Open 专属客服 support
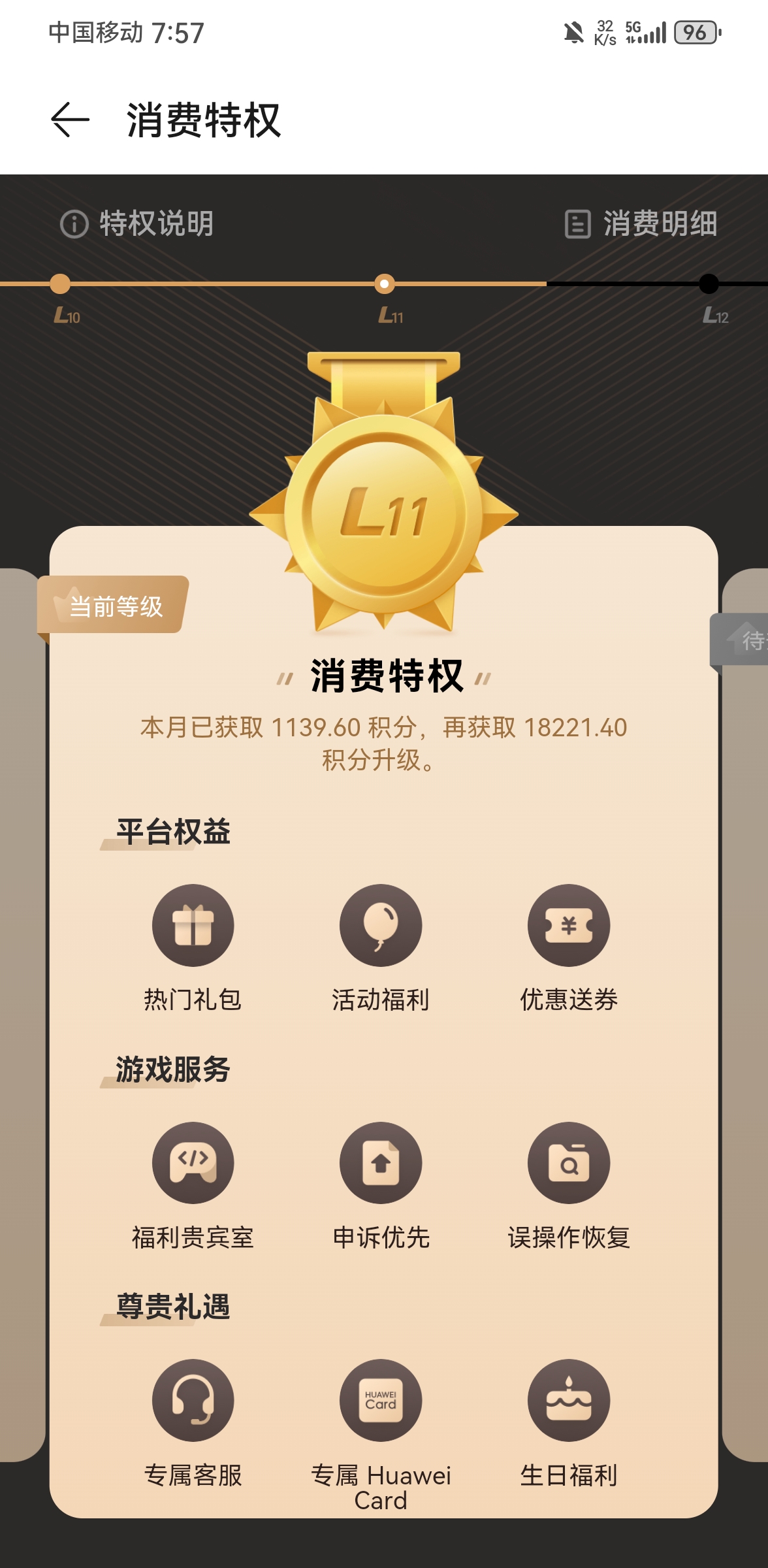The height and width of the screenshot is (1568, 768). point(193,1401)
